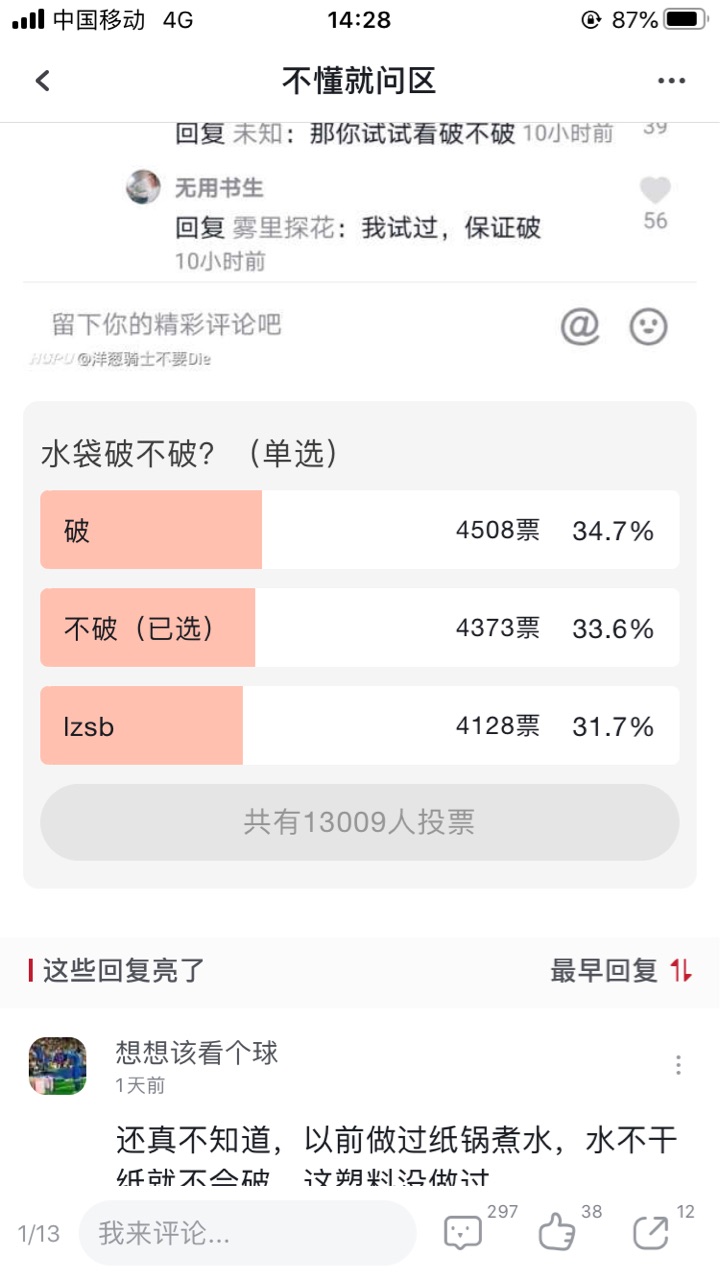
Task: Select the poll option 破
Action: click(x=360, y=530)
